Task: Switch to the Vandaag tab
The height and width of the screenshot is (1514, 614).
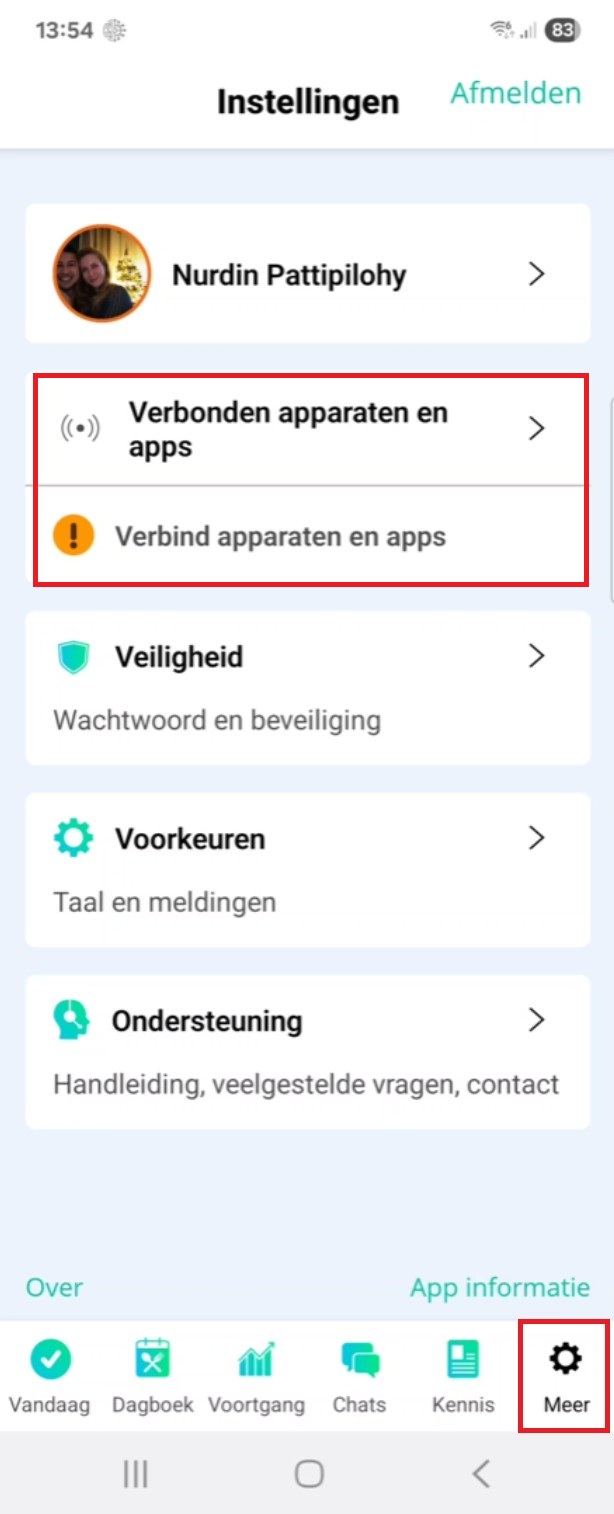Action: point(50,1375)
